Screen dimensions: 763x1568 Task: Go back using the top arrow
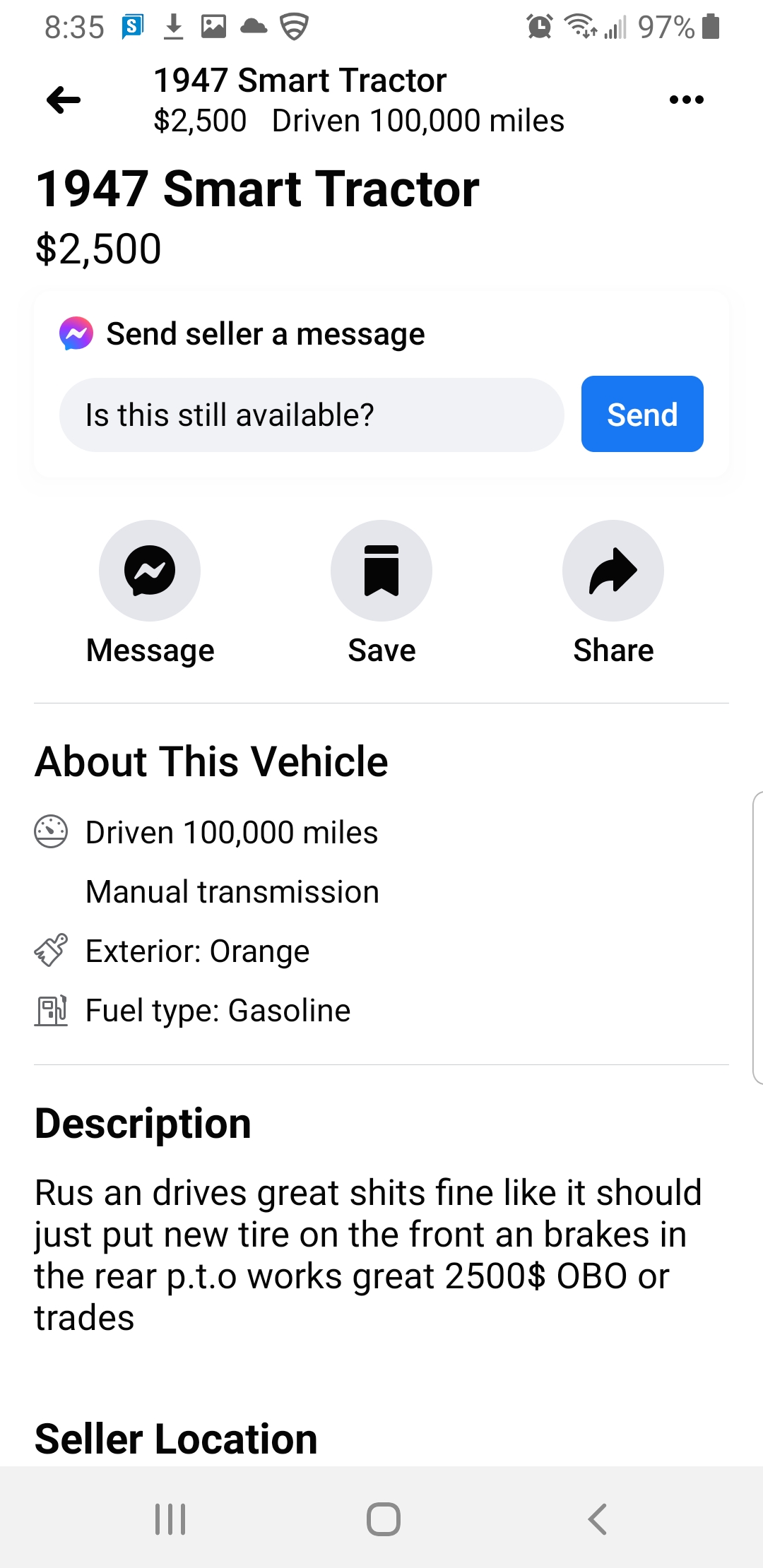64,100
